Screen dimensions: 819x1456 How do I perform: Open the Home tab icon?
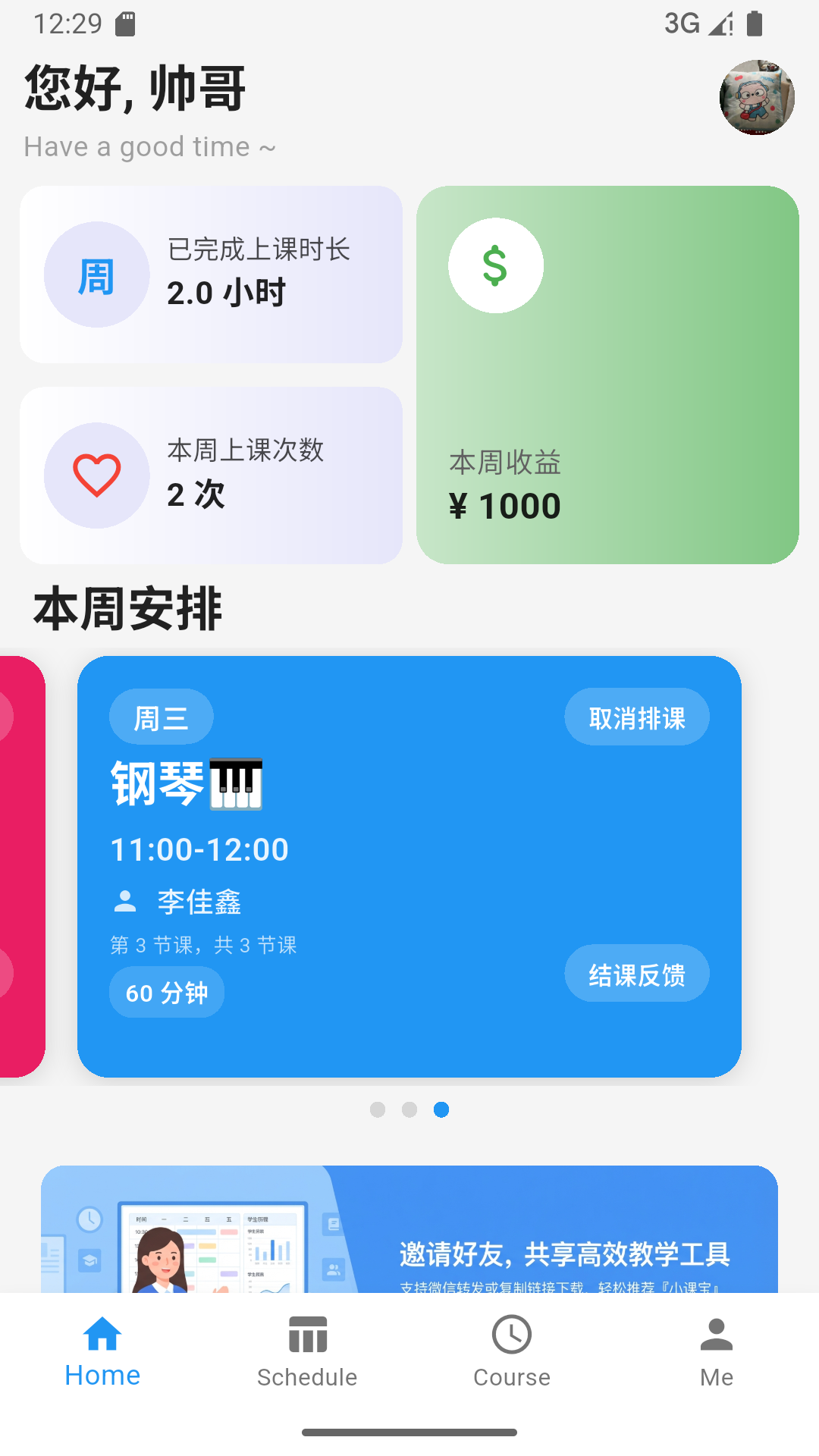(102, 1334)
